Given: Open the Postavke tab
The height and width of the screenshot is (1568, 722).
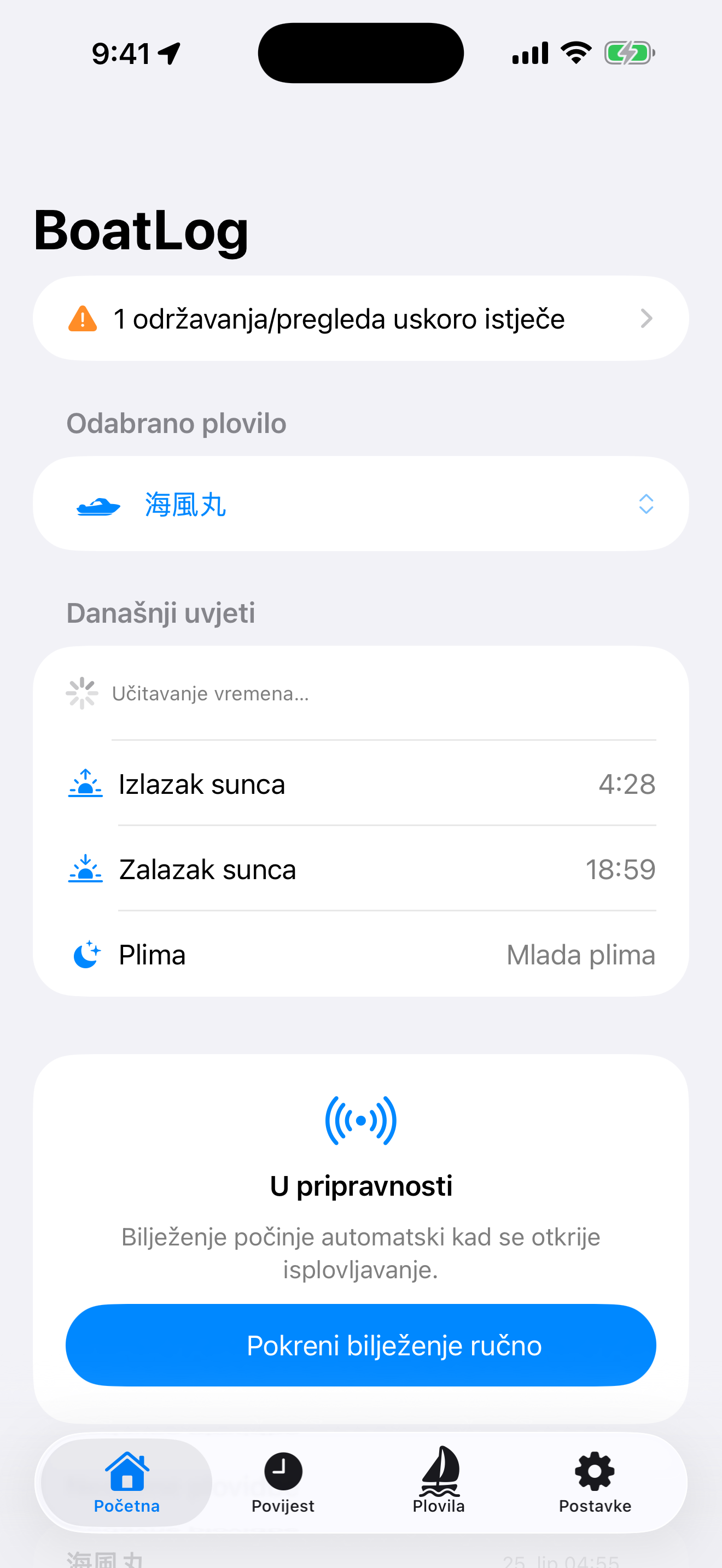Looking at the screenshot, I should tap(595, 1483).
